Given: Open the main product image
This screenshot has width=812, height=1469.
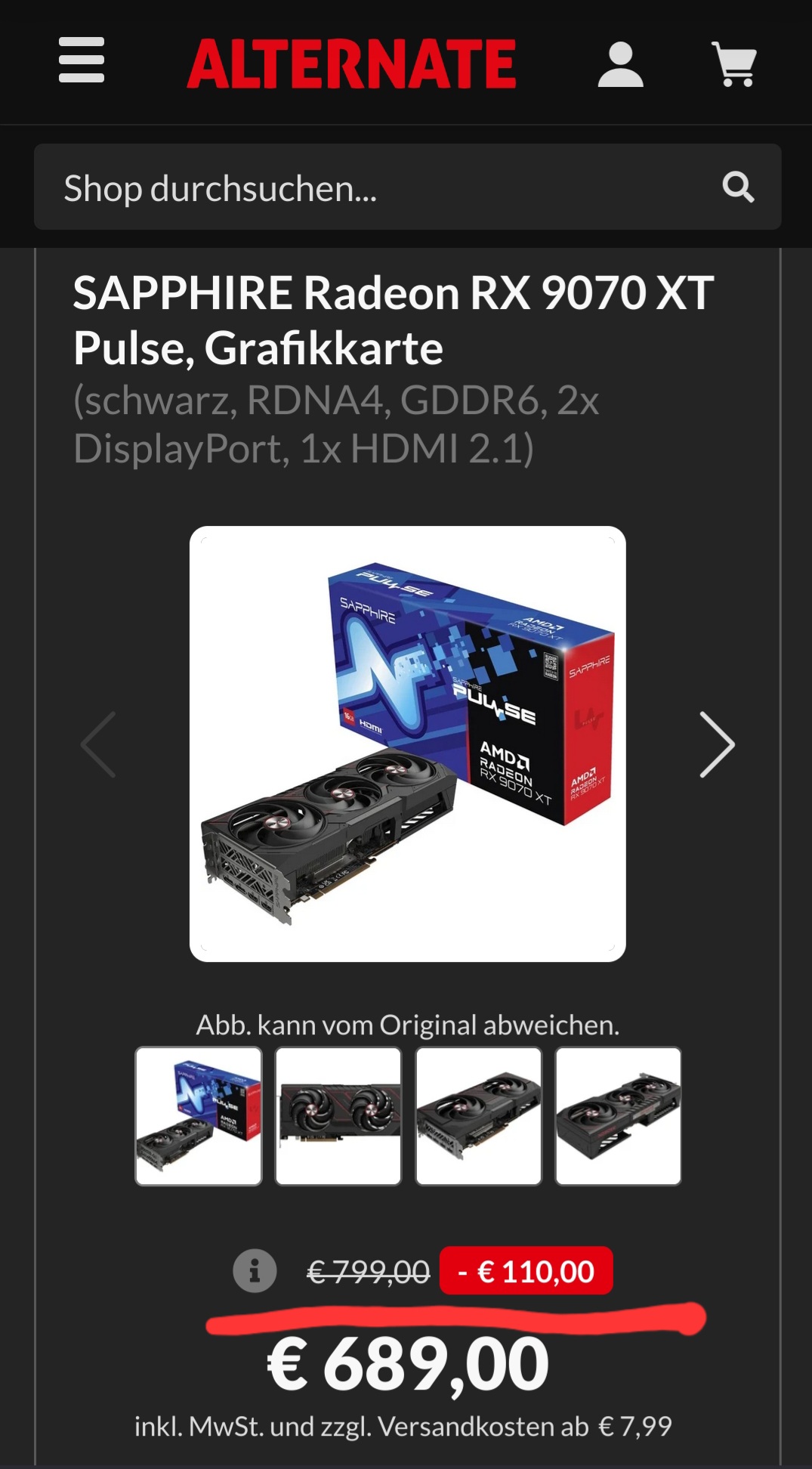Looking at the screenshot, I should [407, 744].
